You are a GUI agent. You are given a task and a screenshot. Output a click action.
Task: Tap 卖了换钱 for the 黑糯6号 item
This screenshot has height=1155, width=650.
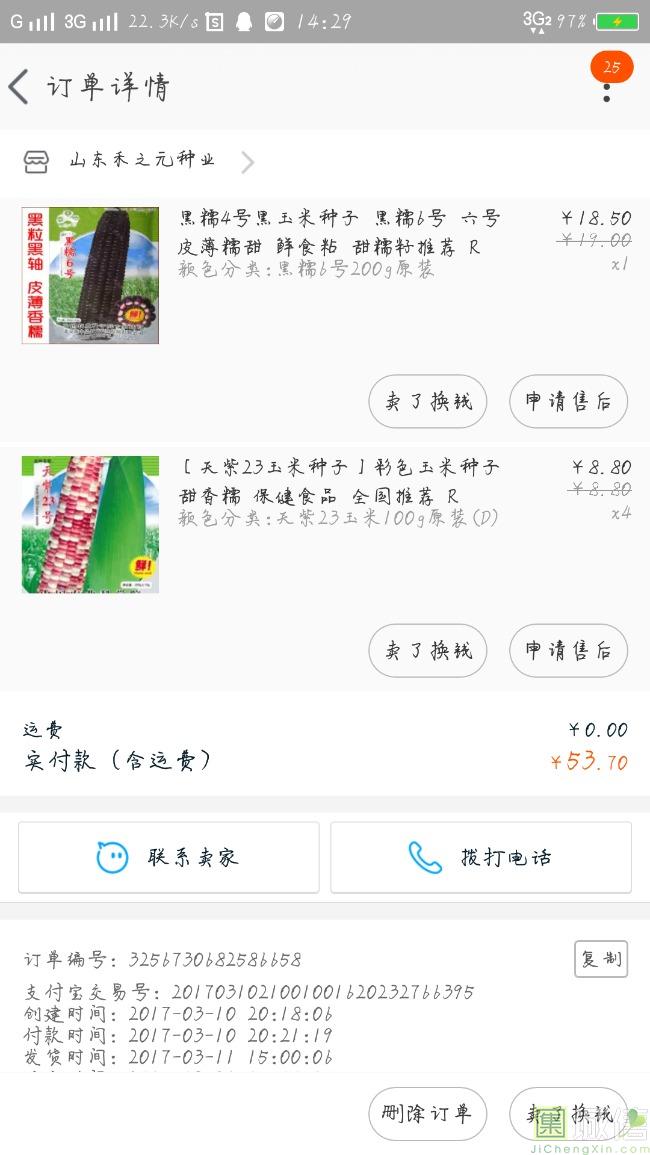427,401
